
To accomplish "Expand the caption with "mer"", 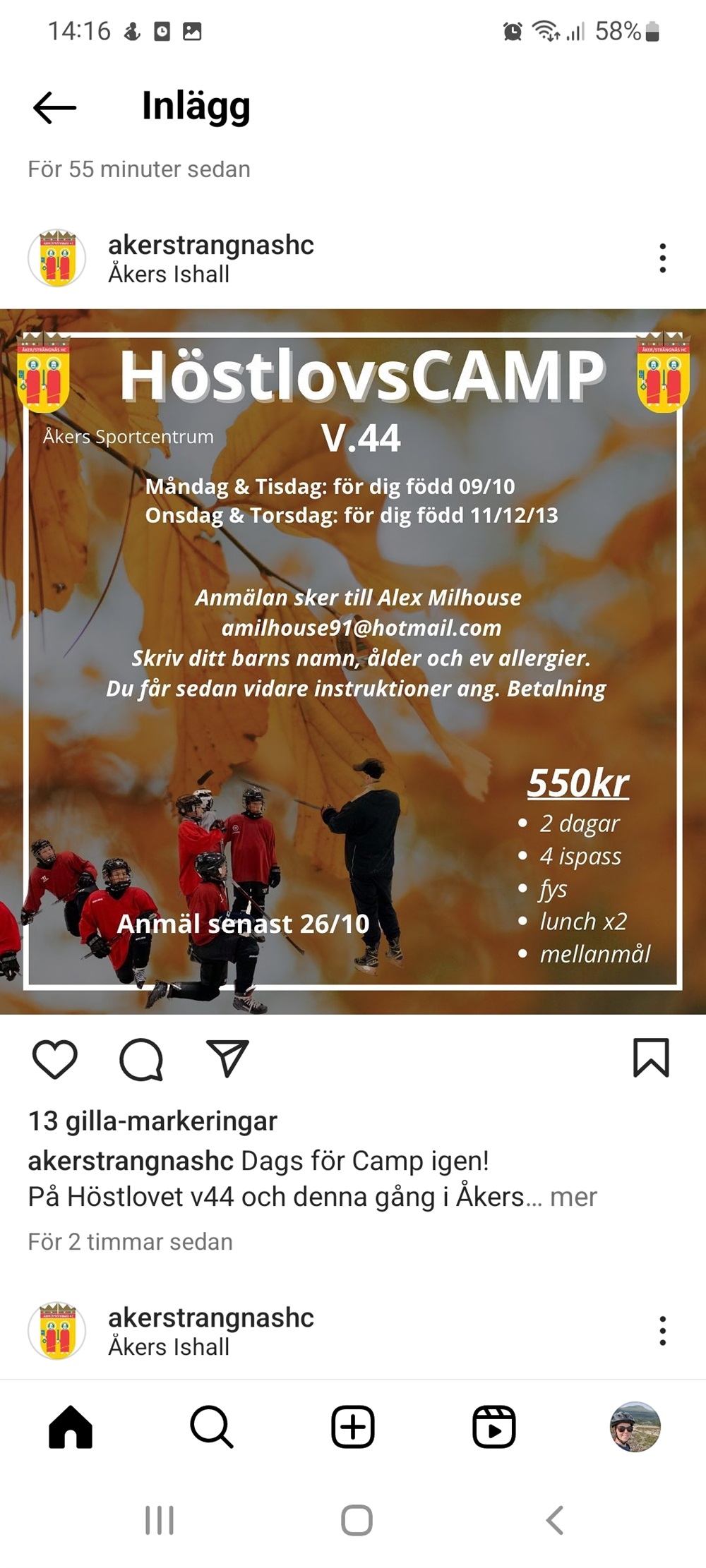I will 573,1197.
